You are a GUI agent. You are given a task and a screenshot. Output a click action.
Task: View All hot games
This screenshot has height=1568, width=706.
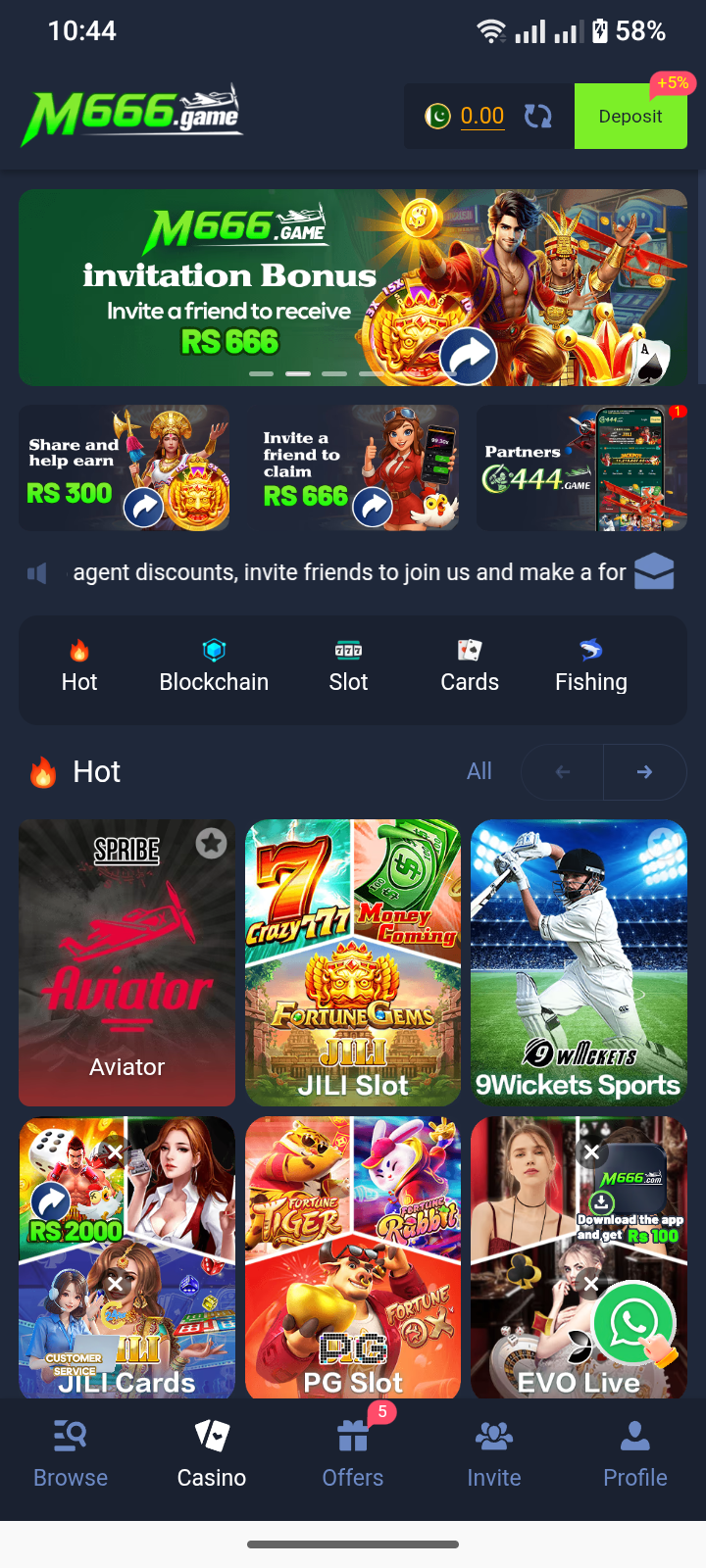(479, 772)
